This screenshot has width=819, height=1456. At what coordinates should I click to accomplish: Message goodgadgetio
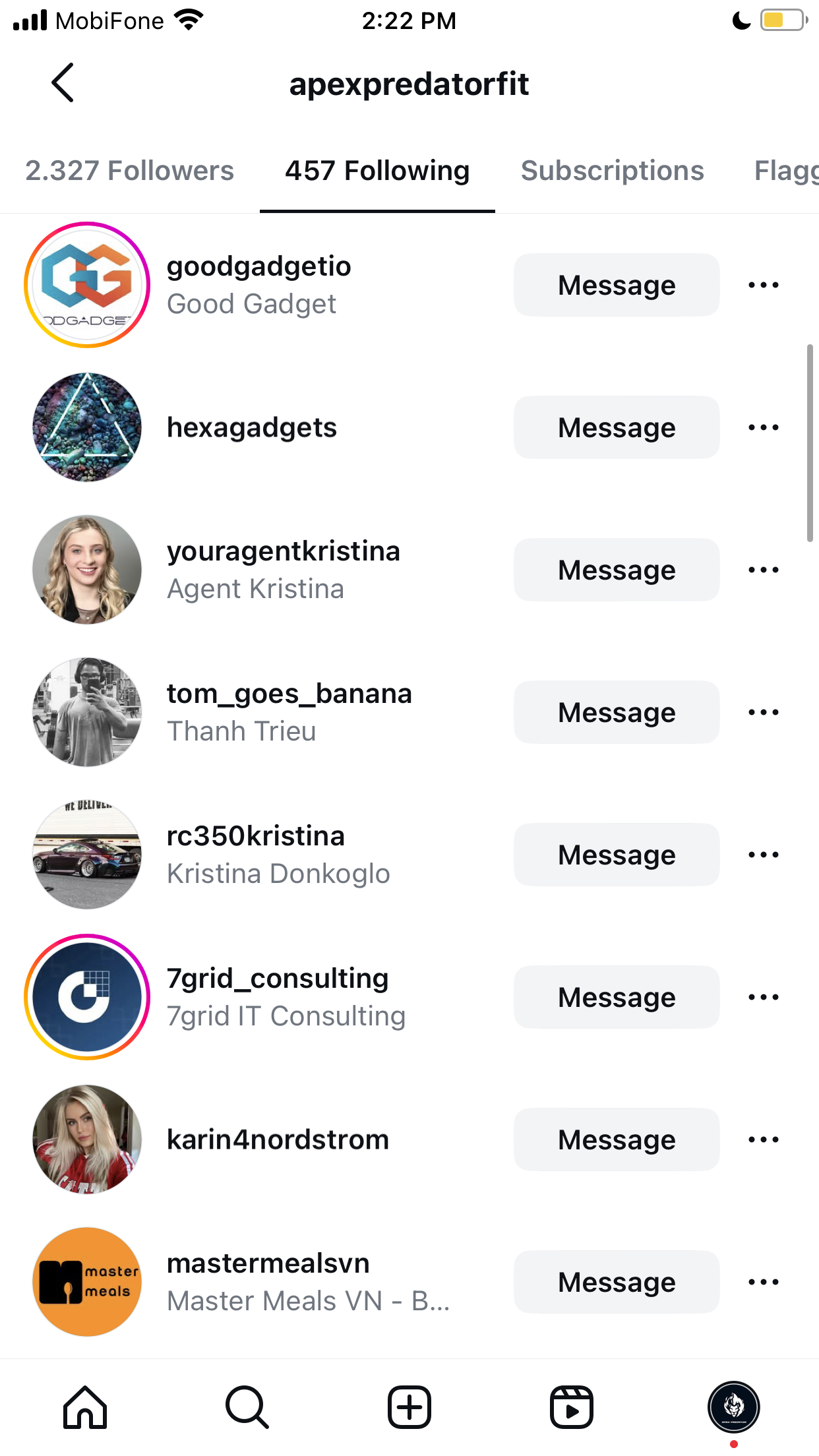[x=617, y=285]
